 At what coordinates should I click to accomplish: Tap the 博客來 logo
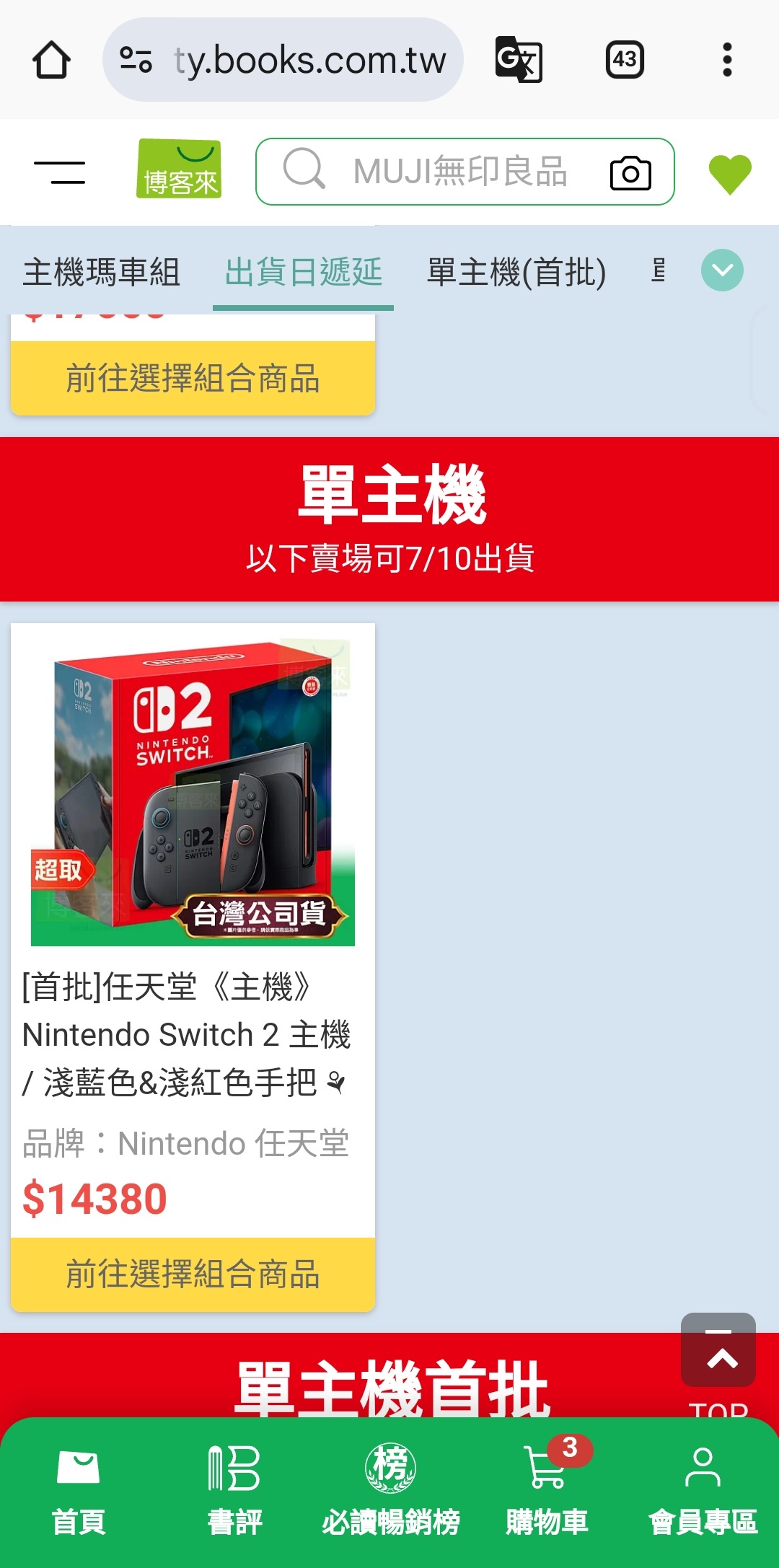click(x=179, y=169)
